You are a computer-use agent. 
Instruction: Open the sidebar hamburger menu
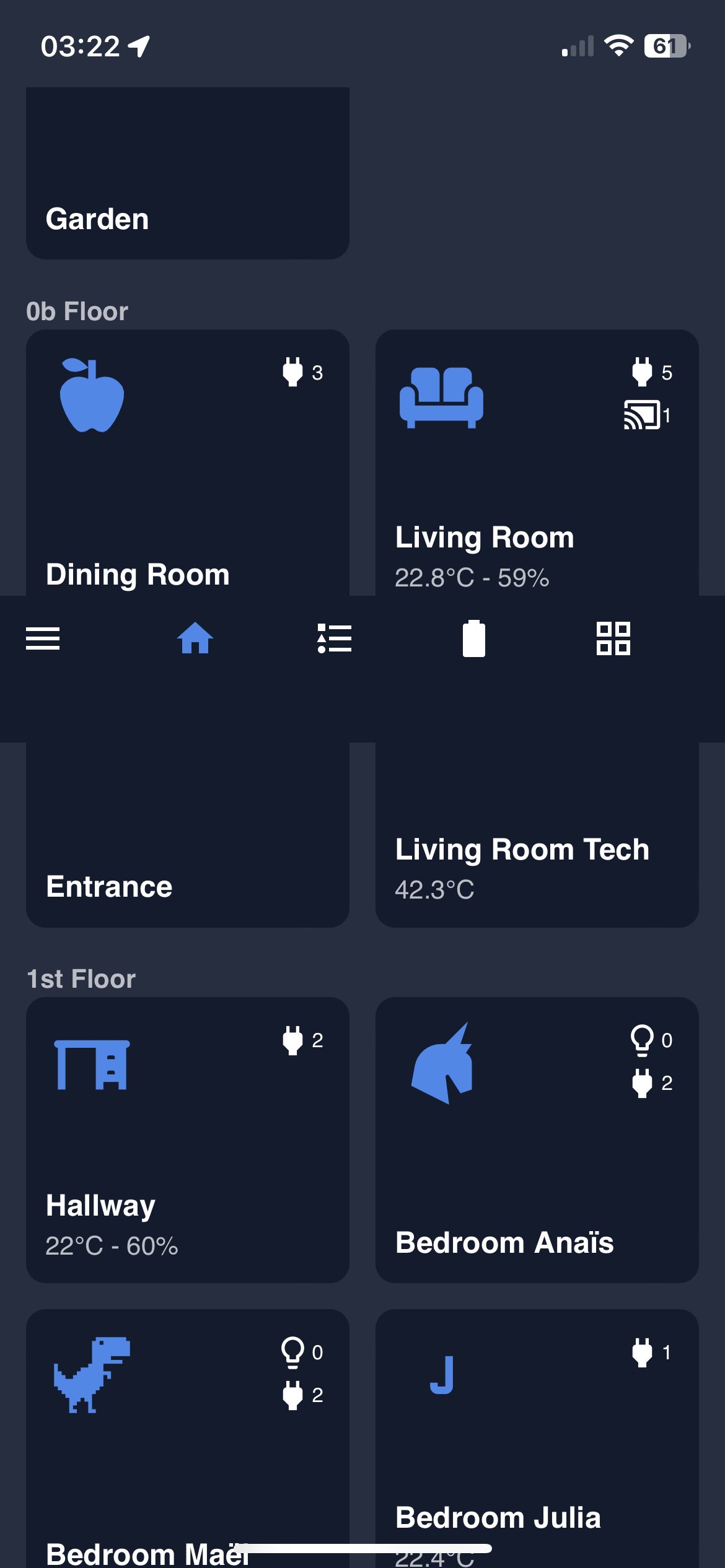[42, 639]
